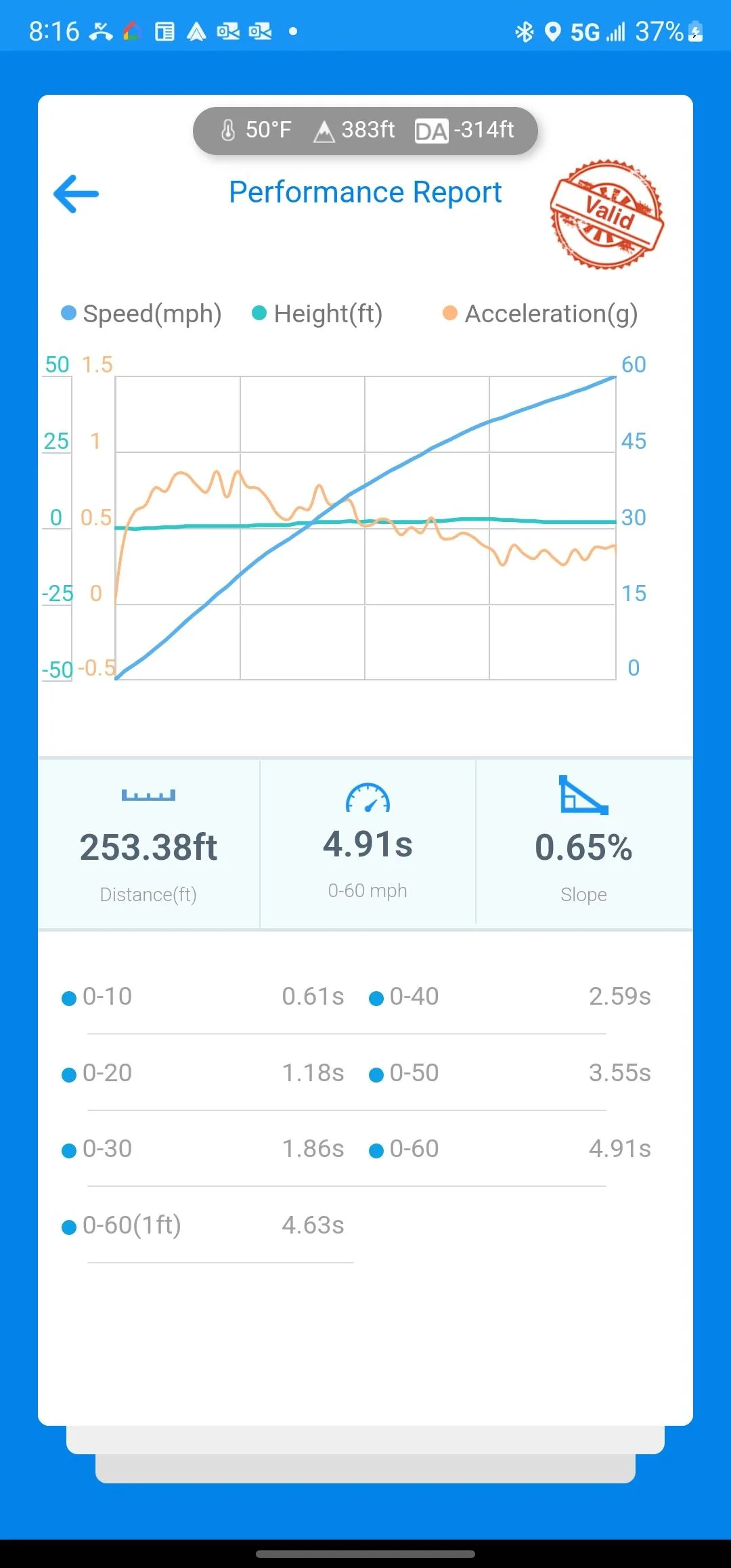Tap the battery indicator showing 37%
This screenshot has height=1568, width=731.
tap(667, 30)
